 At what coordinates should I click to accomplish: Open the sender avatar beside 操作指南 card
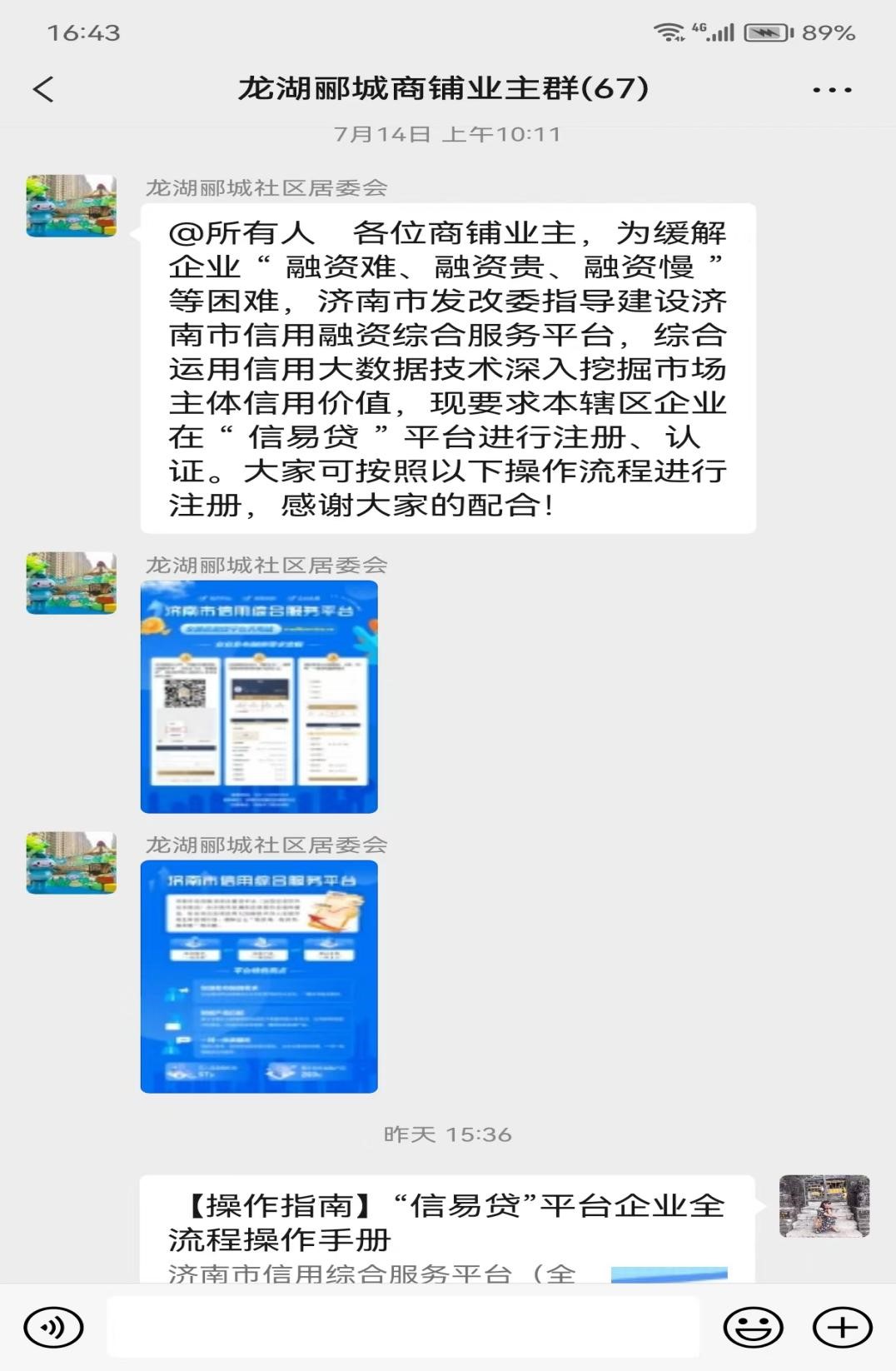point(824,1205)
